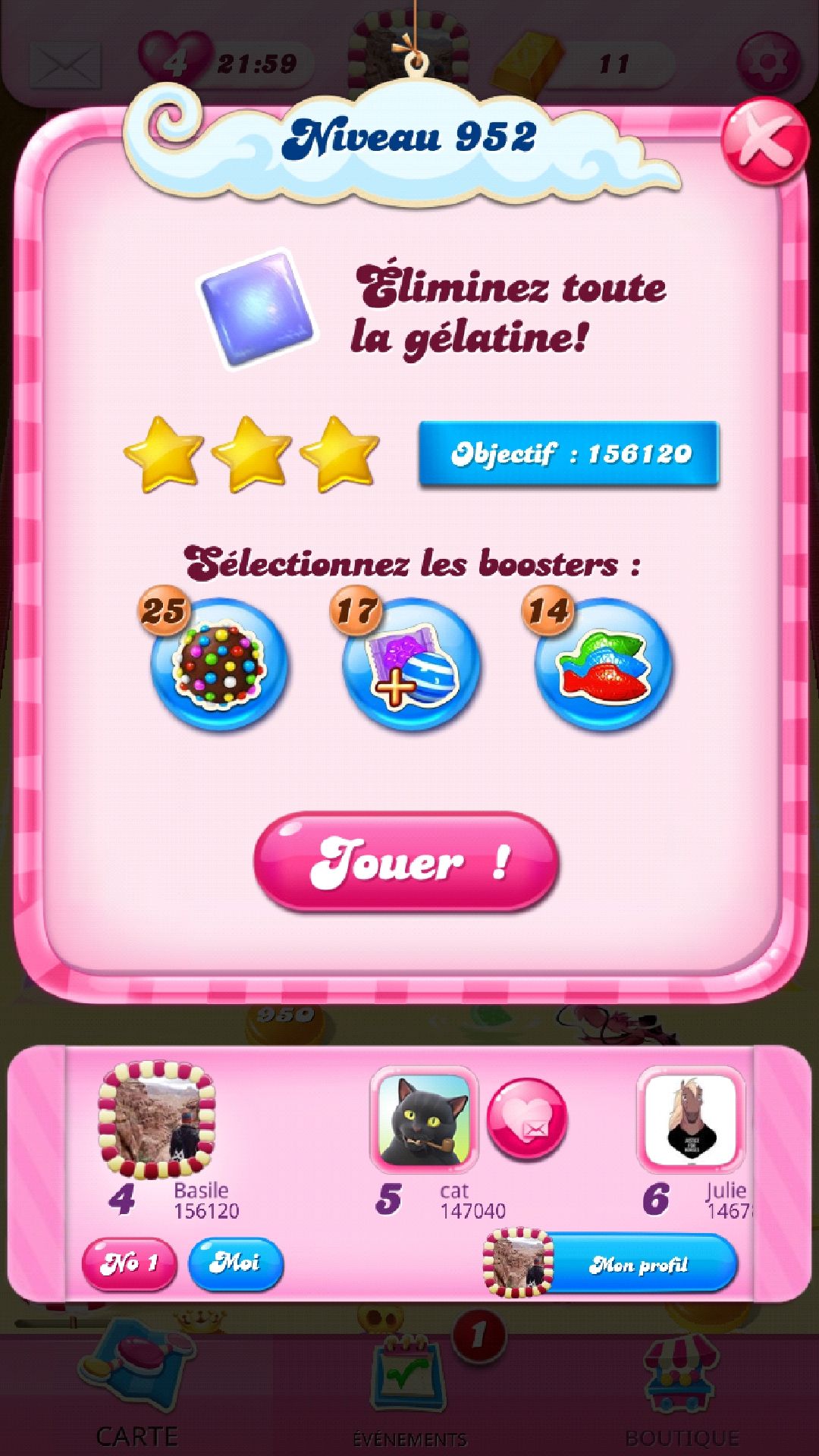Screen dimensions: 819x1456
Task: Jump to the No 1 ranking
Action: [x=129, y=1263]
